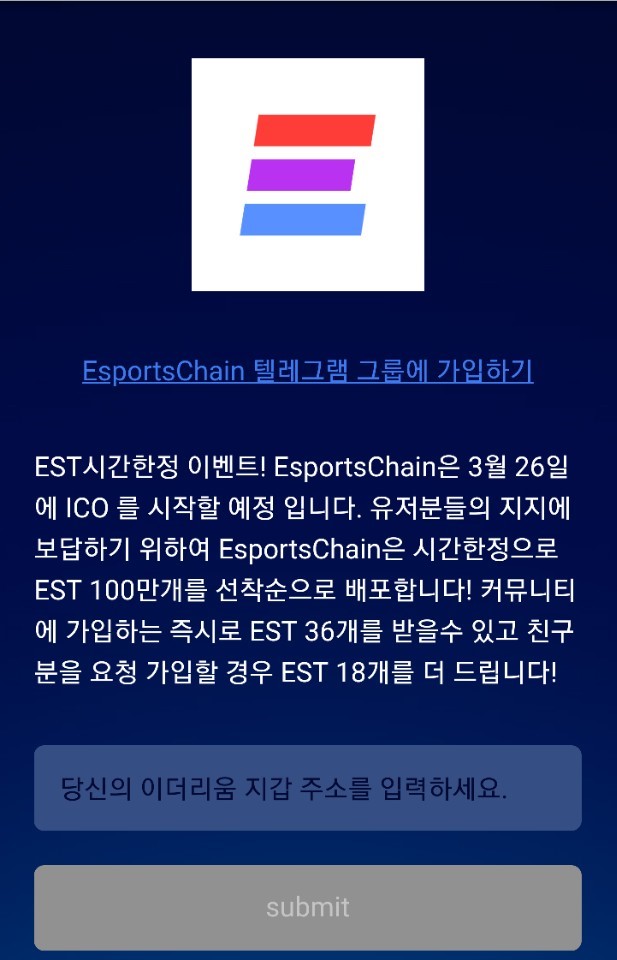Open the EsportsChain 텔레그램 그룹에 가입하기 link

coord(308,371)
